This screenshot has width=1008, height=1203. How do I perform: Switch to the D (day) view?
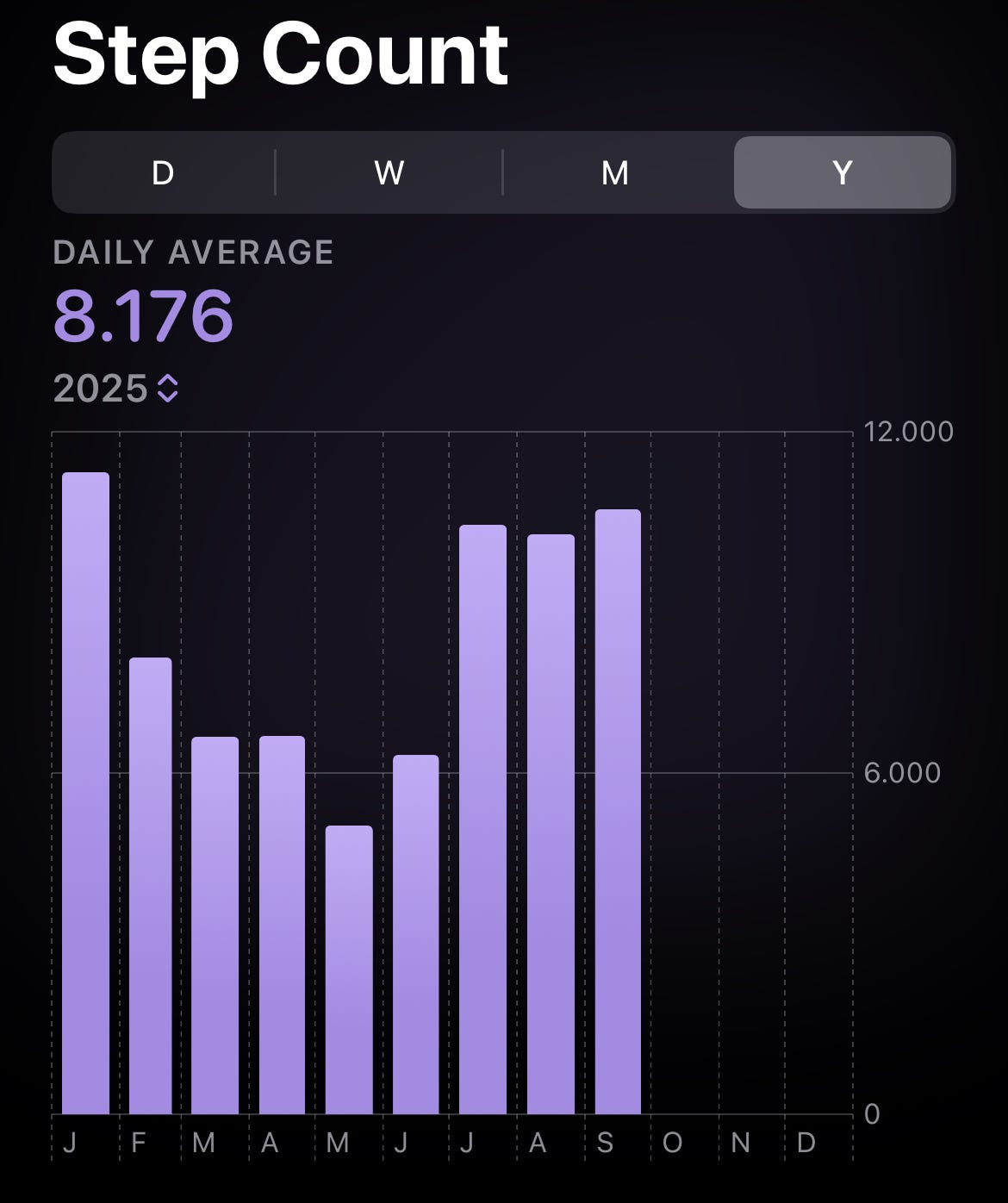click(163, 172)
